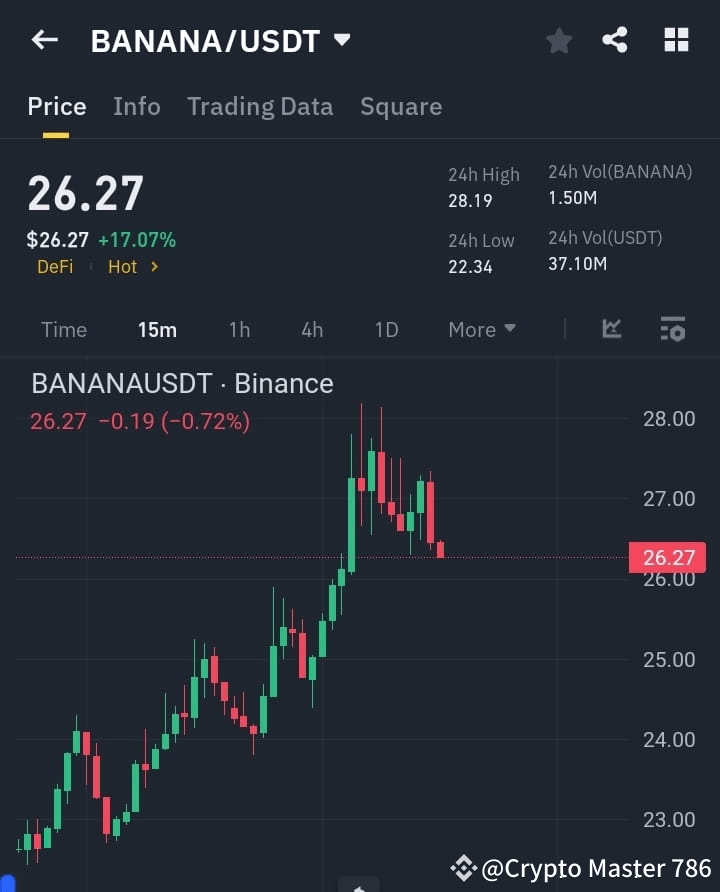720x892 pixels.
Task: Open the Square tab
Action: coord(401,106)
